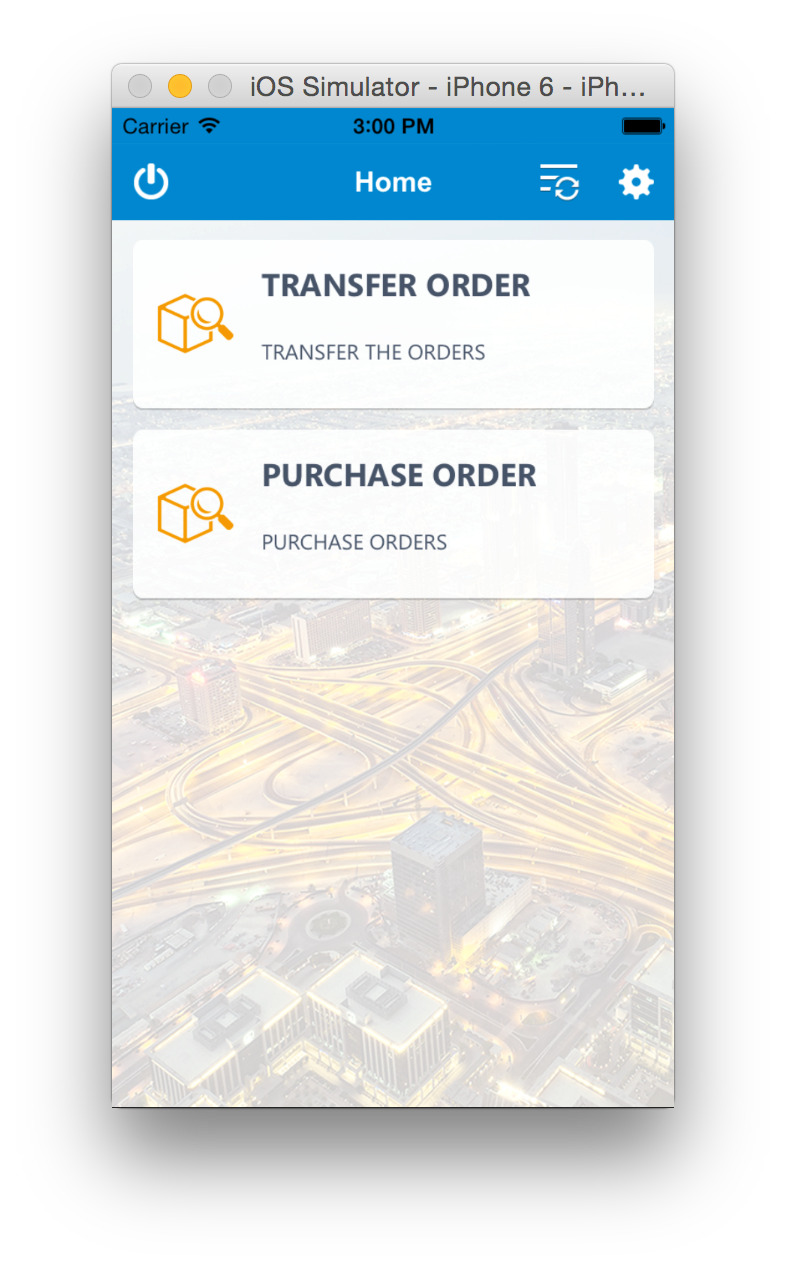The image size is (786, 1268).
Task: Tap the power logout icon
Action: [151, 183]
